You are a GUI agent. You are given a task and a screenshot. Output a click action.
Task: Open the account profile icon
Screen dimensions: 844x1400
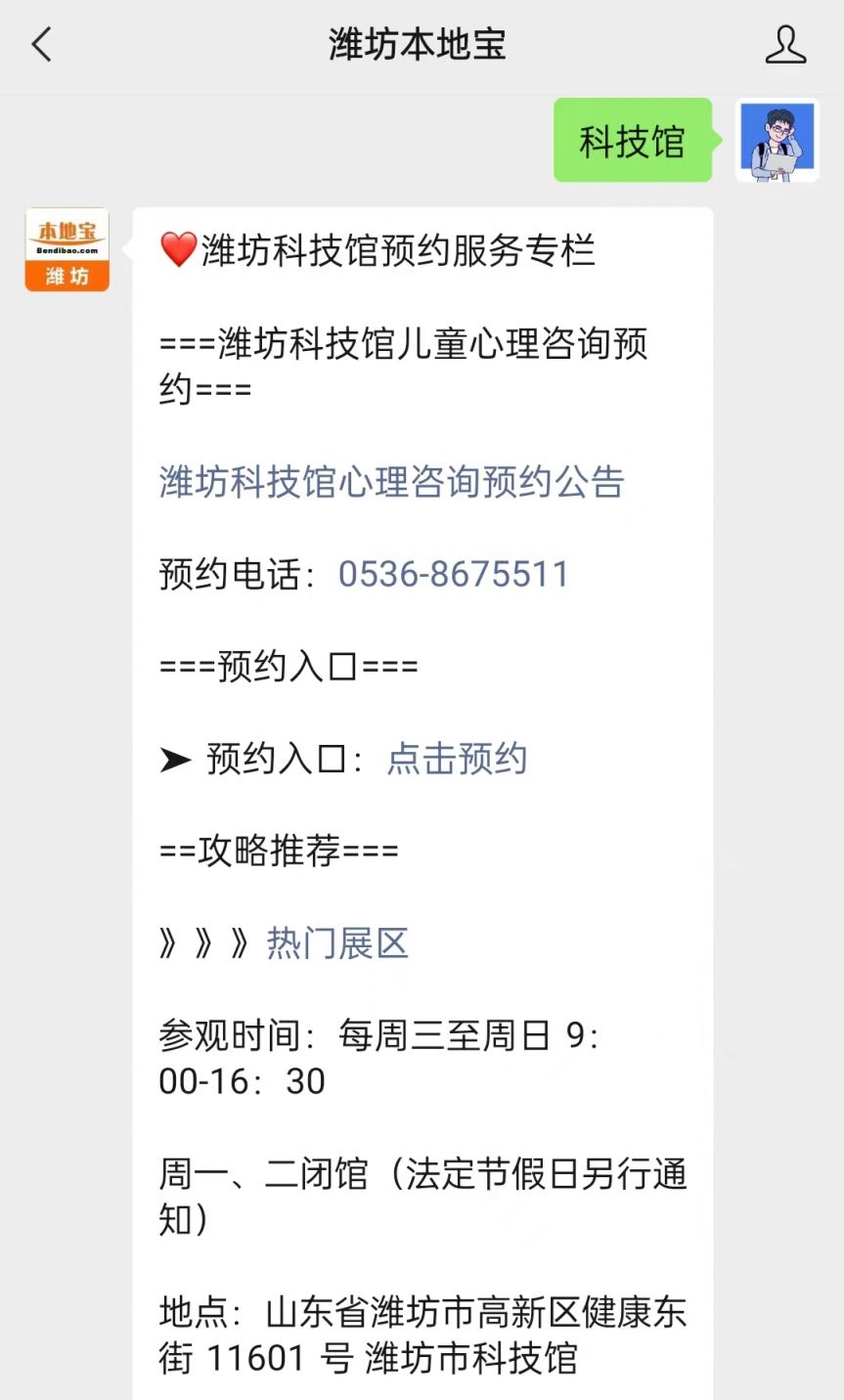pyautogui.click(x=785, y=45)
